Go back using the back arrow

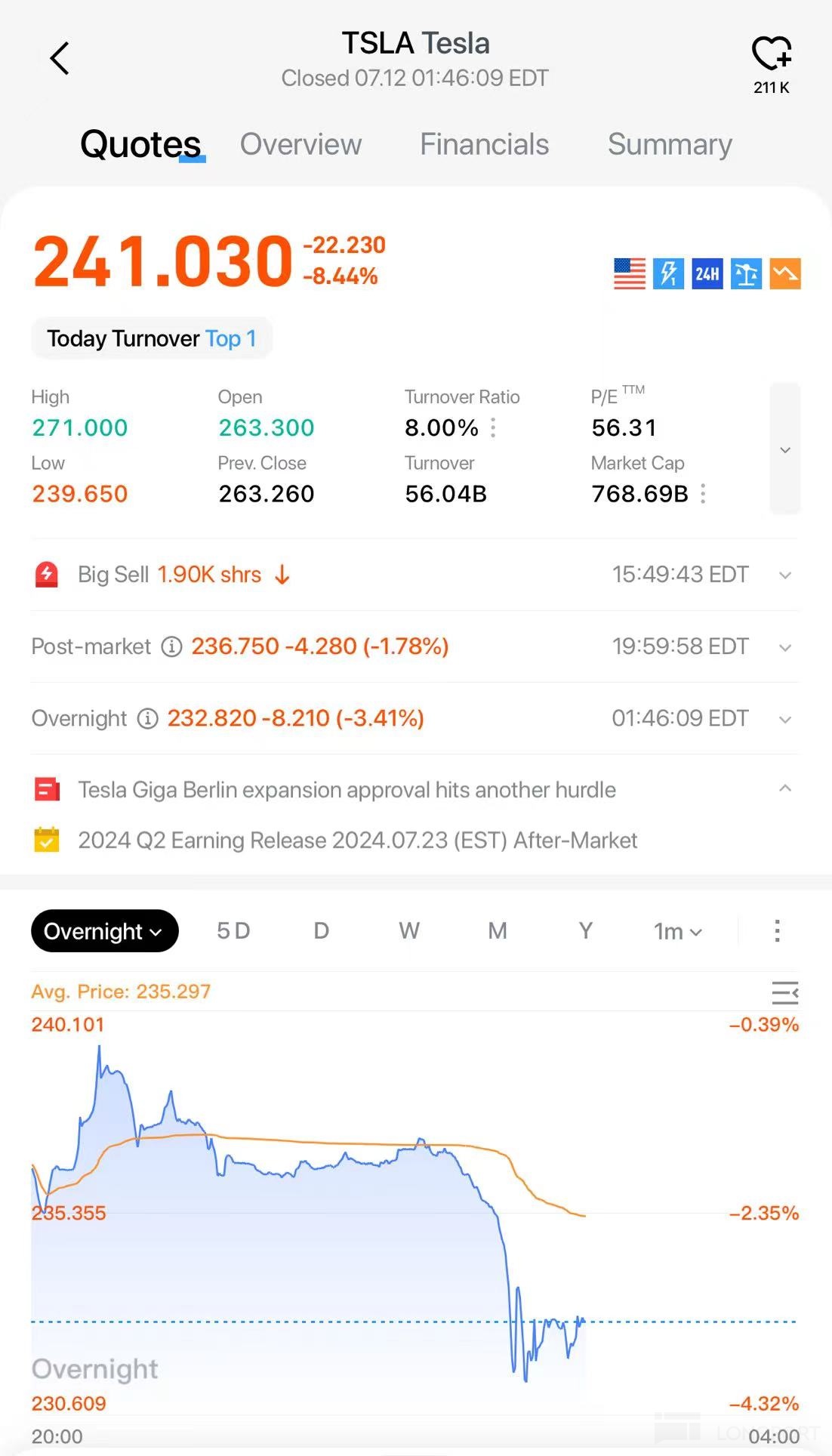click(x=60, y=58)
